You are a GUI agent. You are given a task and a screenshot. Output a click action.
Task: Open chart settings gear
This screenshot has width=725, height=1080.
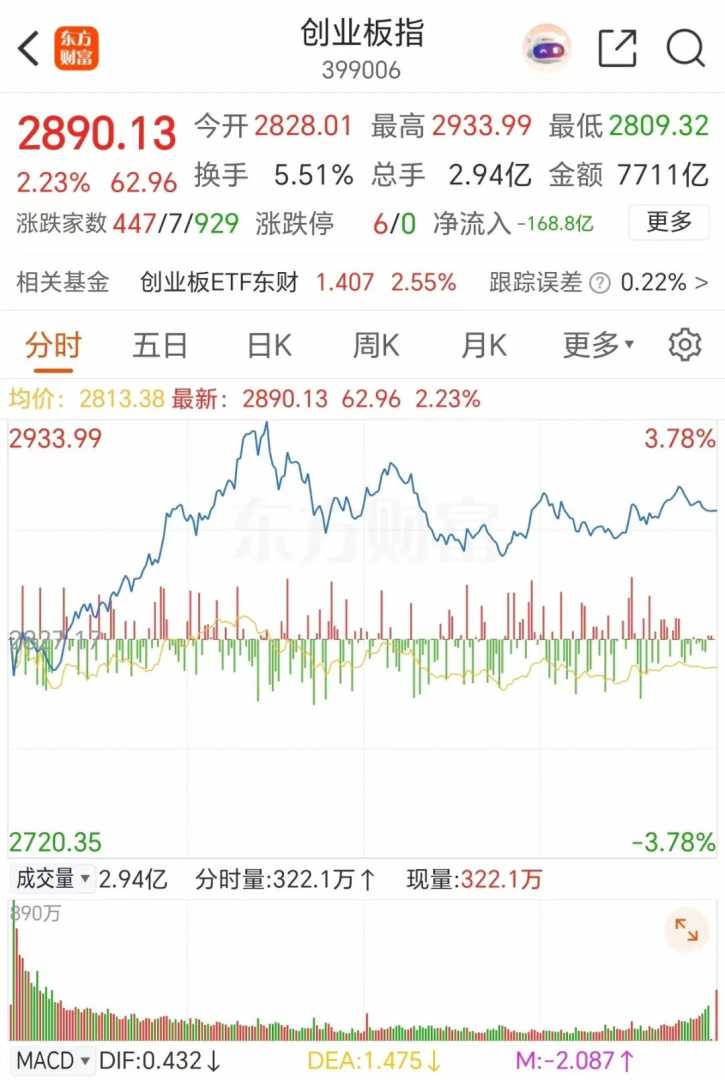(684, 345)
